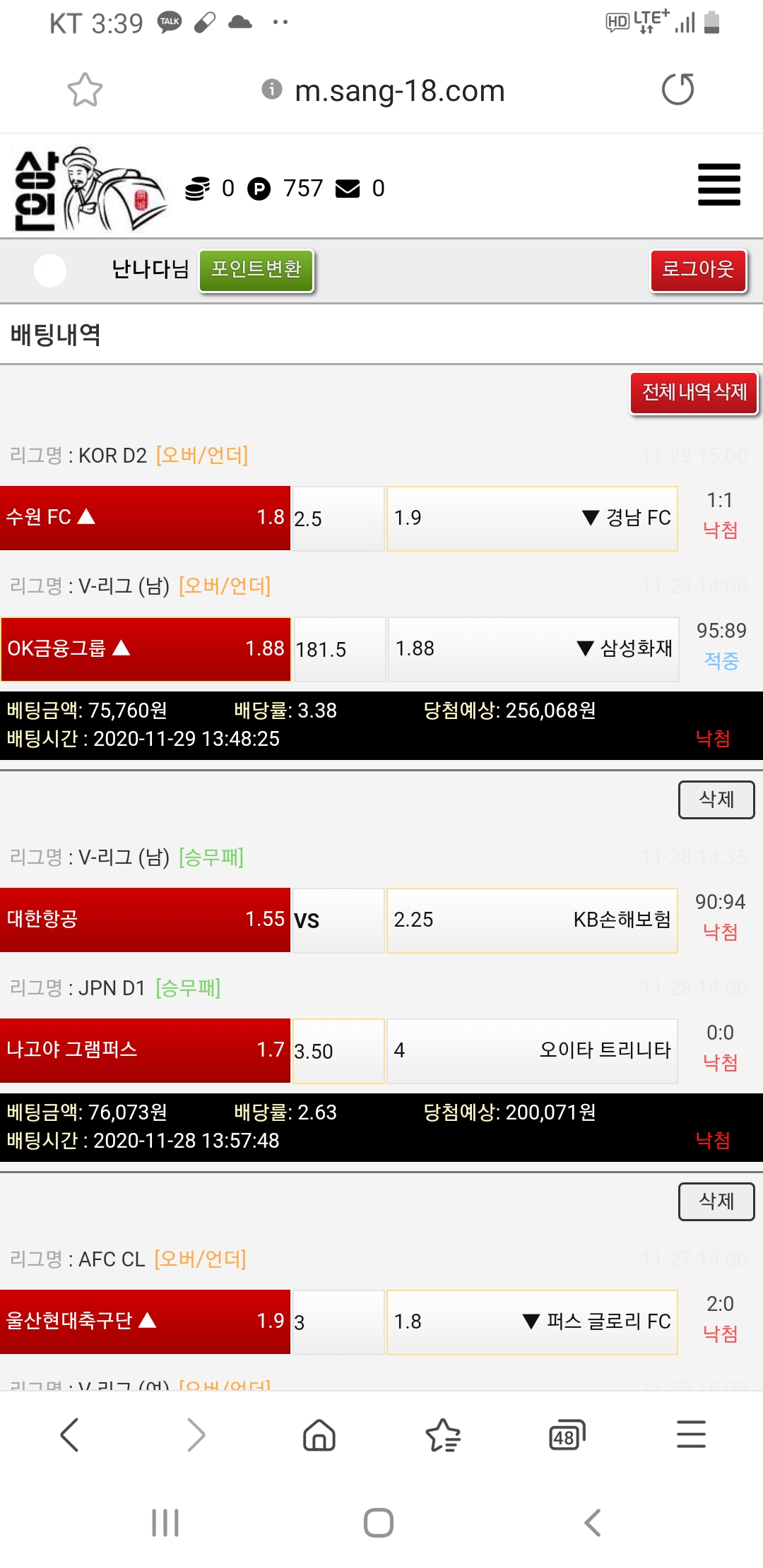Open browser home page
This screenshot has width=763, height=1568.
point(319,1435)
